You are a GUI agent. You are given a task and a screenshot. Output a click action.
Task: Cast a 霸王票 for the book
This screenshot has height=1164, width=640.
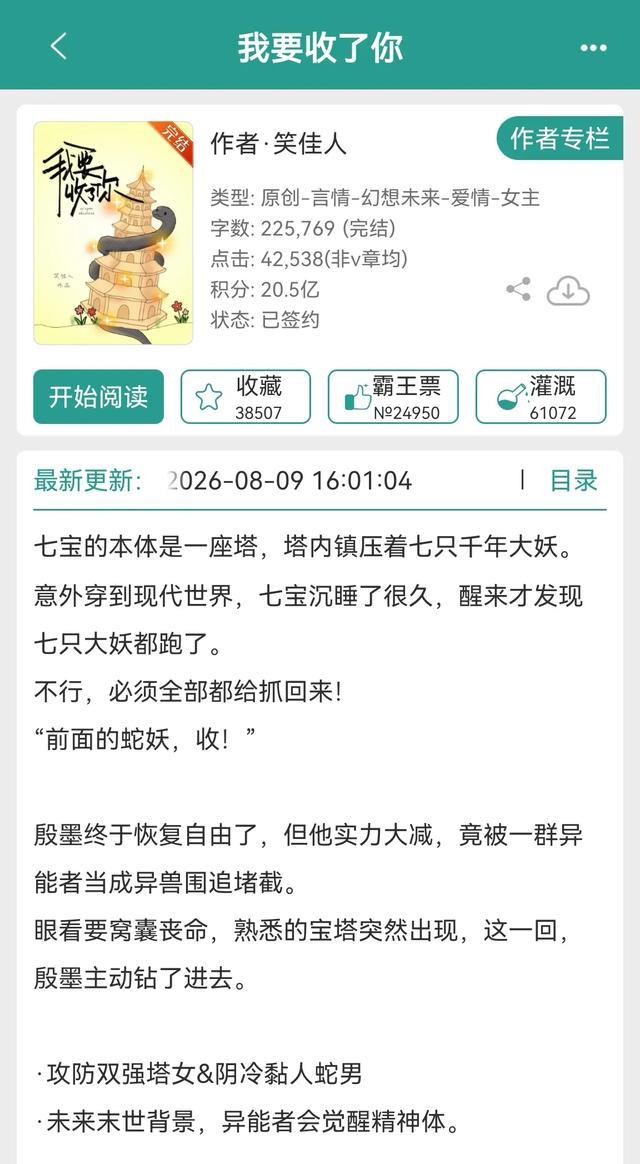[x=394, y=396]
